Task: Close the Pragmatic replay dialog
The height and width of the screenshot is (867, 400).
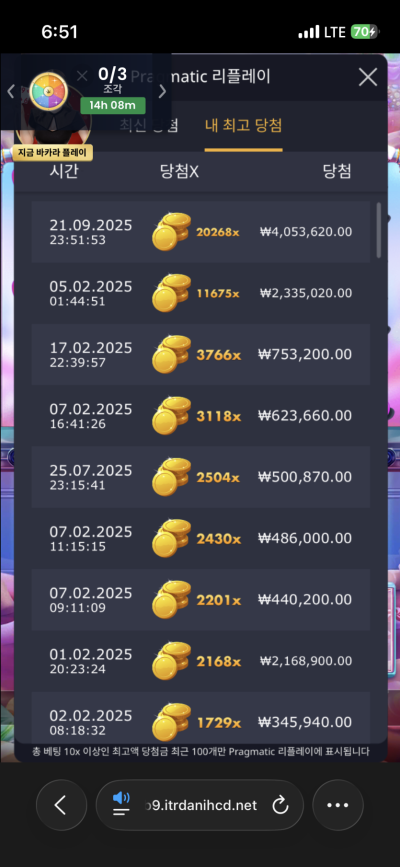Action: coord(368,77)
